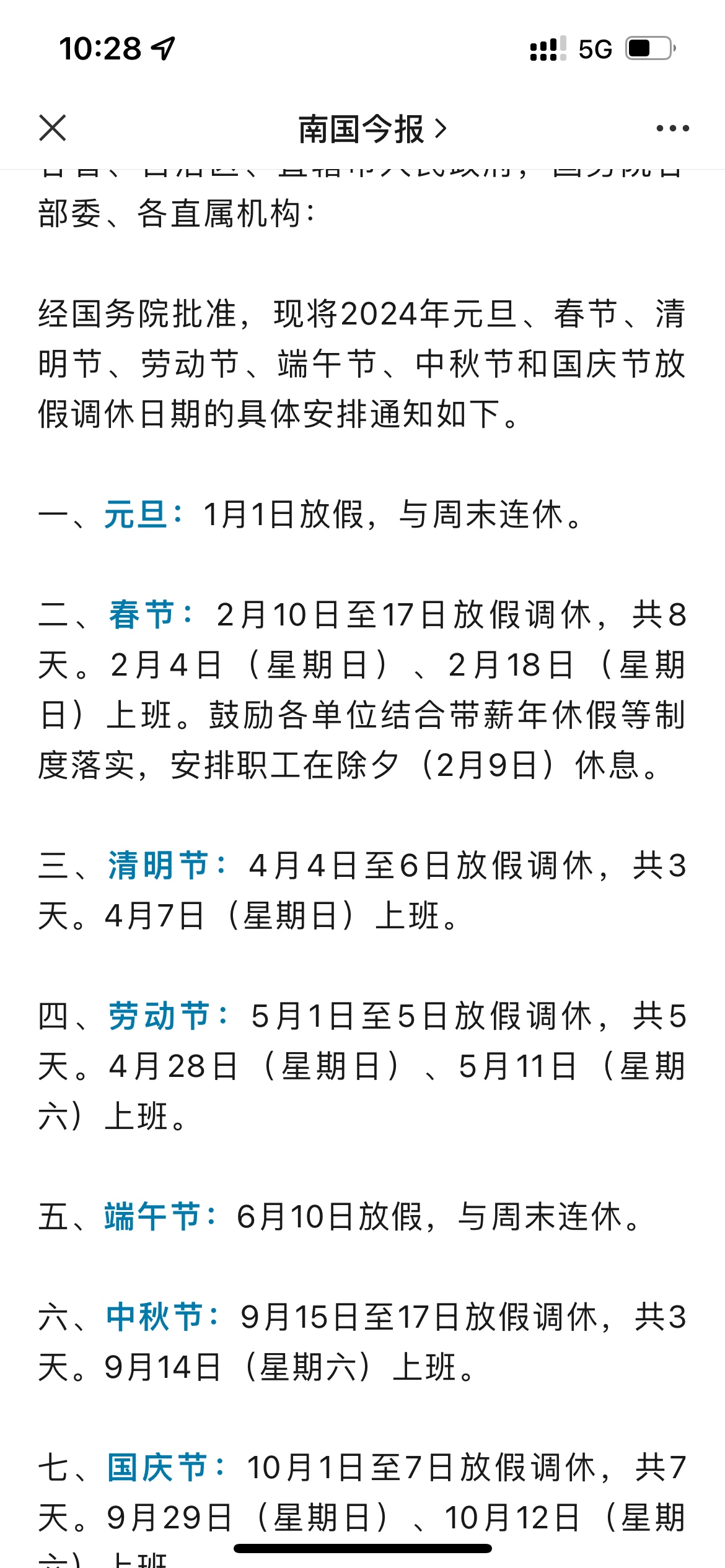Open the three-dot more options menu
This screenshot has width=725, height=1568.
[672, 128]
